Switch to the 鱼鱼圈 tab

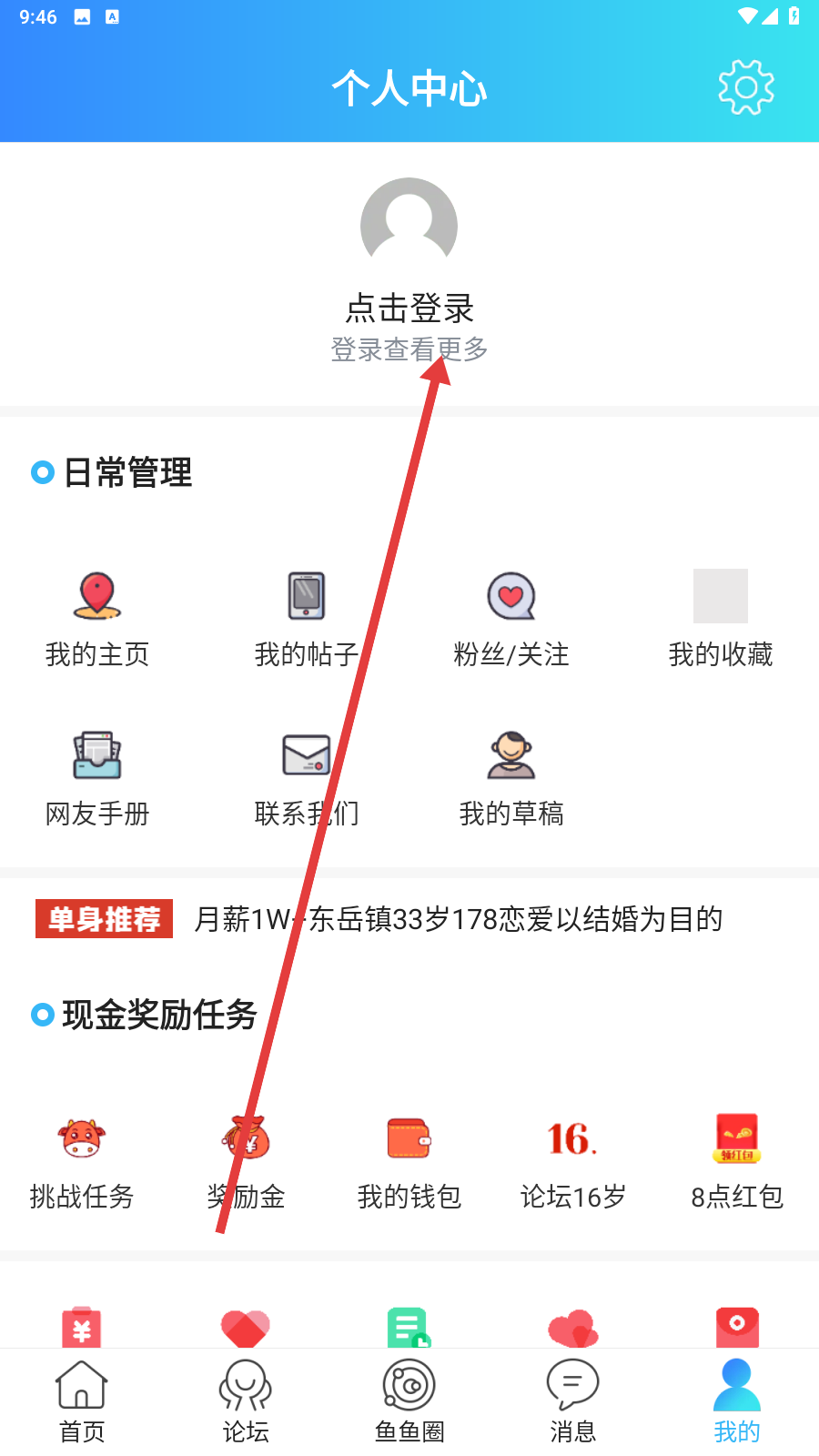409,1402
